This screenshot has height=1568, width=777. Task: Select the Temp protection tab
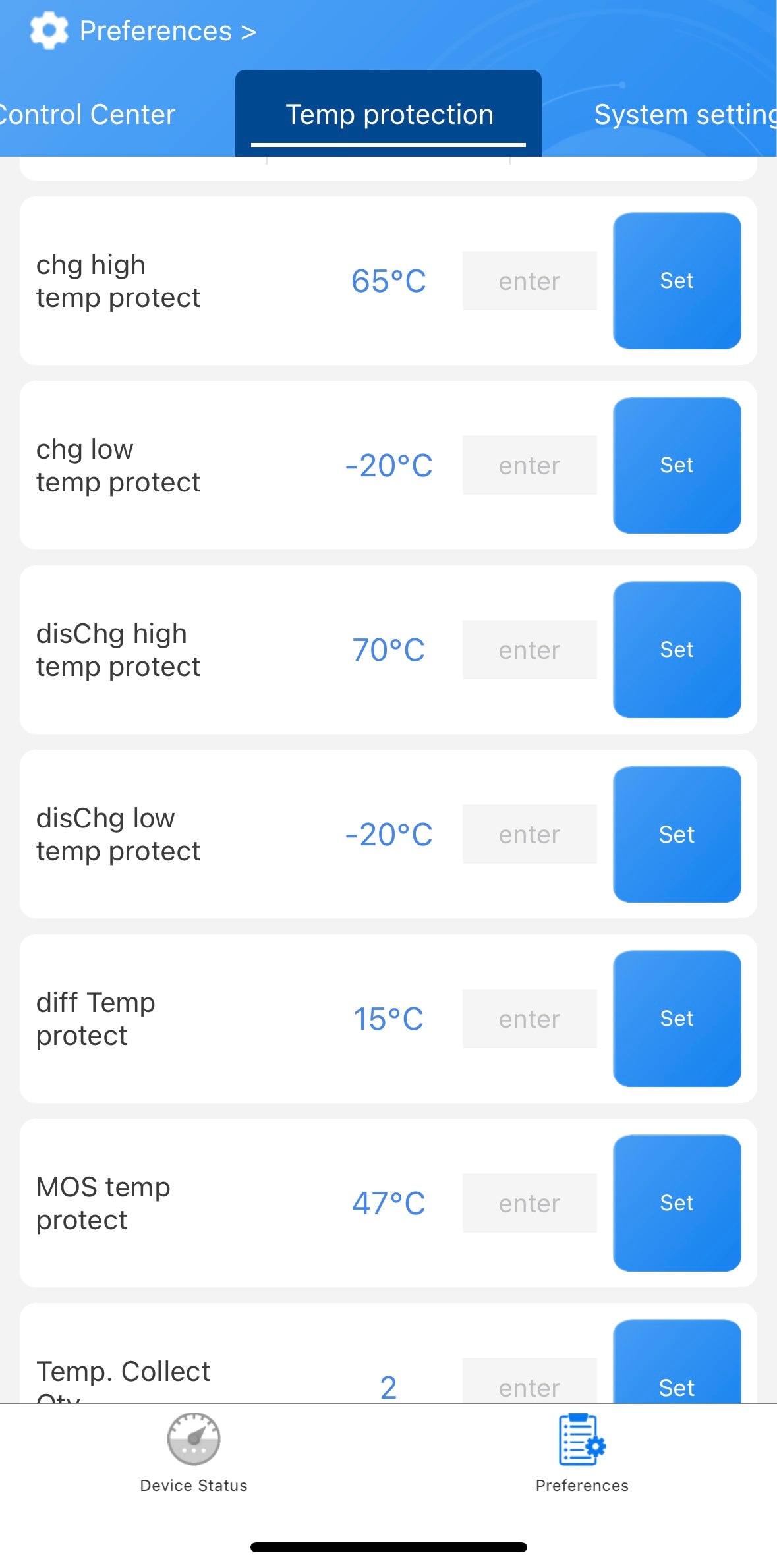388,113
